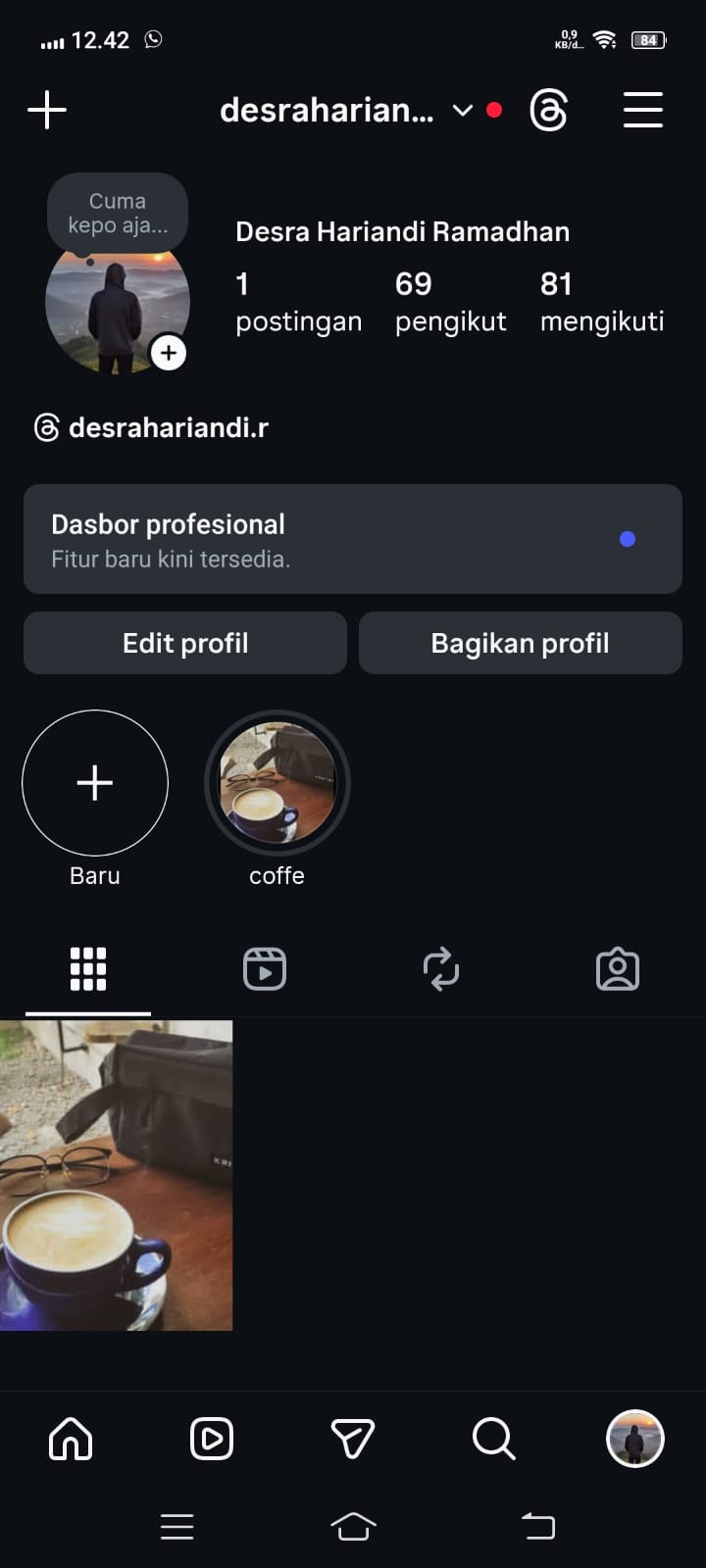Add a story via the profile picture plus
This screenshot has width=706, height=1568.
(x=169, y=353)
